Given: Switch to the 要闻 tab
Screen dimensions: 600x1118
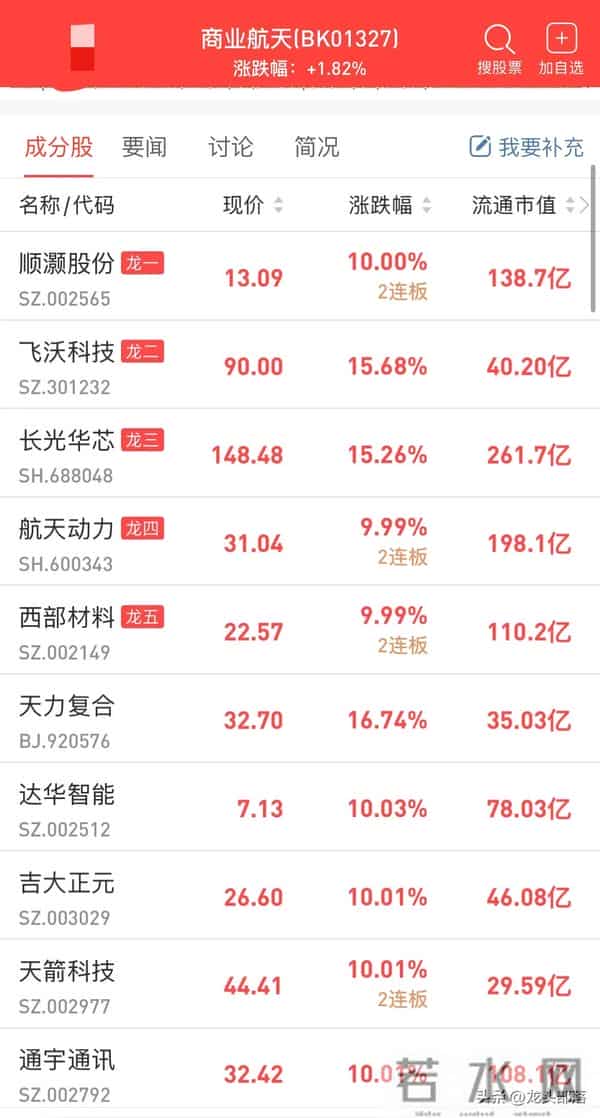Looking at the screenshot, I should [x=144, y=147].
